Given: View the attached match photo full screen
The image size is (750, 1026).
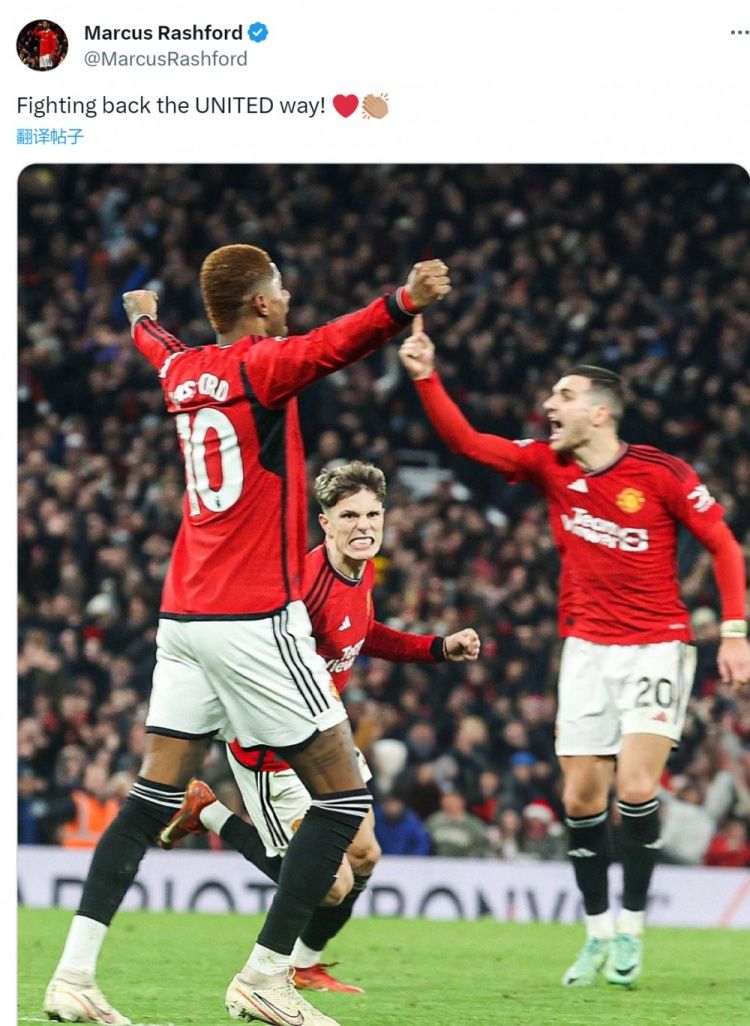Looking at the screenshot, I should click(384, 594).
